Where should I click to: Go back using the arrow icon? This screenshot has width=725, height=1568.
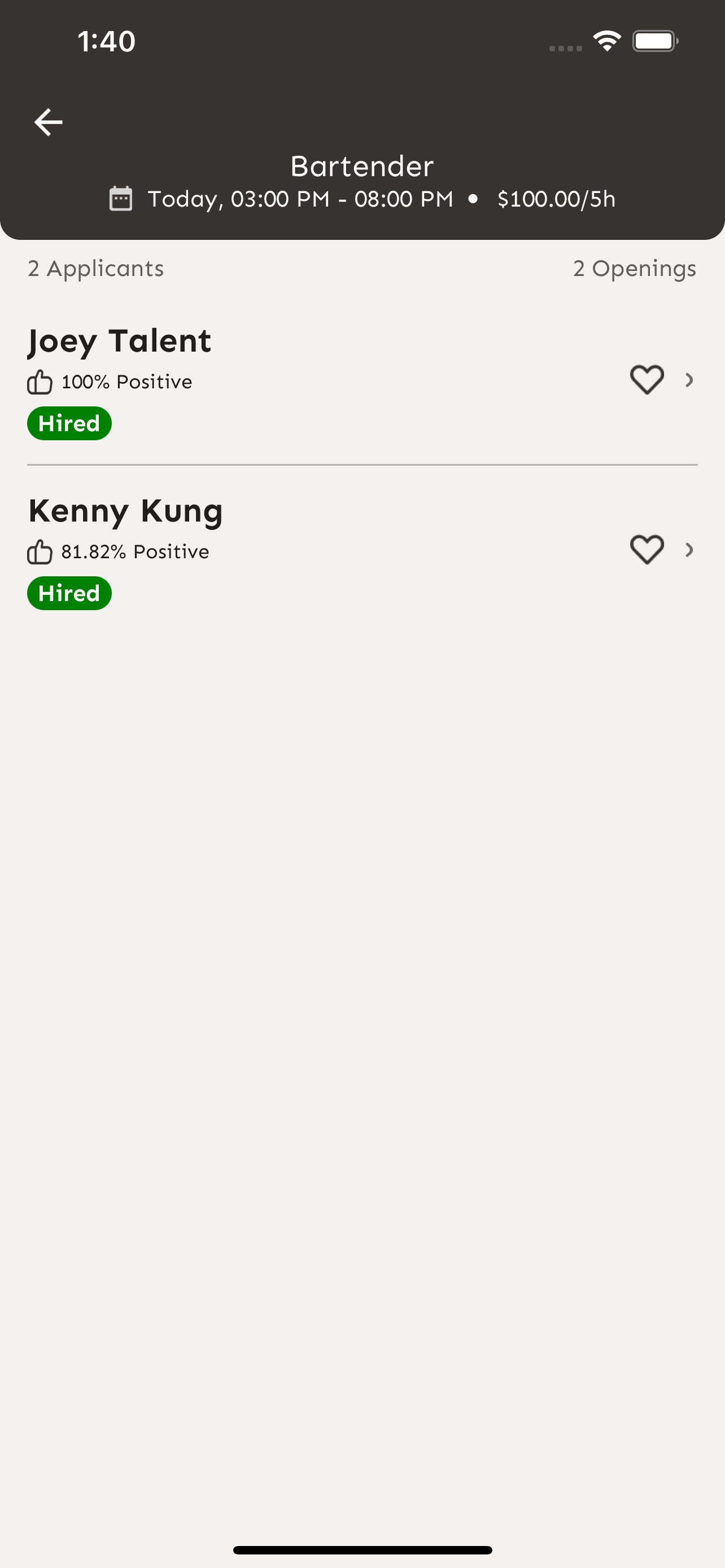click(48, 122)
